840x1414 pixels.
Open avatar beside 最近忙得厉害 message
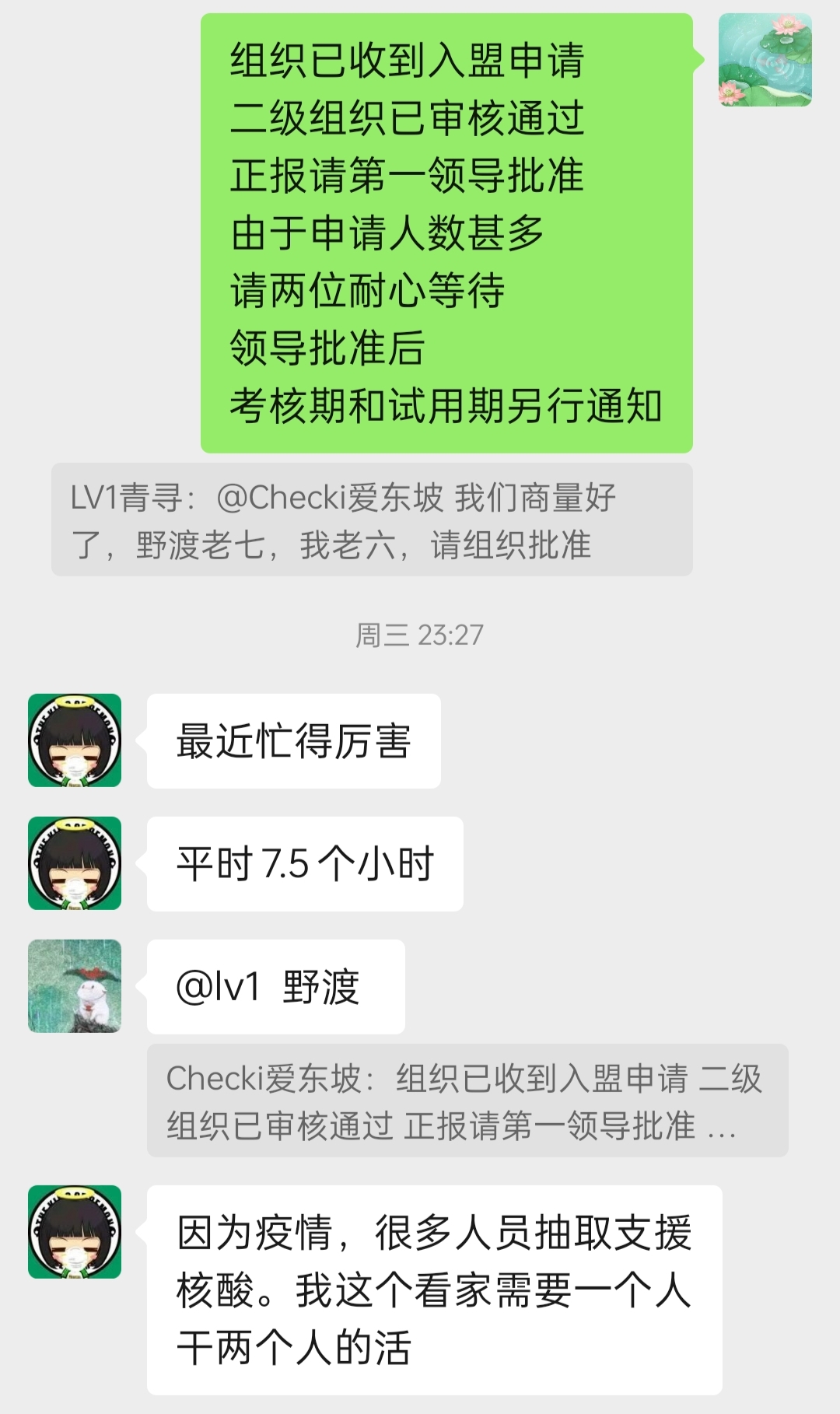[75, 740]
